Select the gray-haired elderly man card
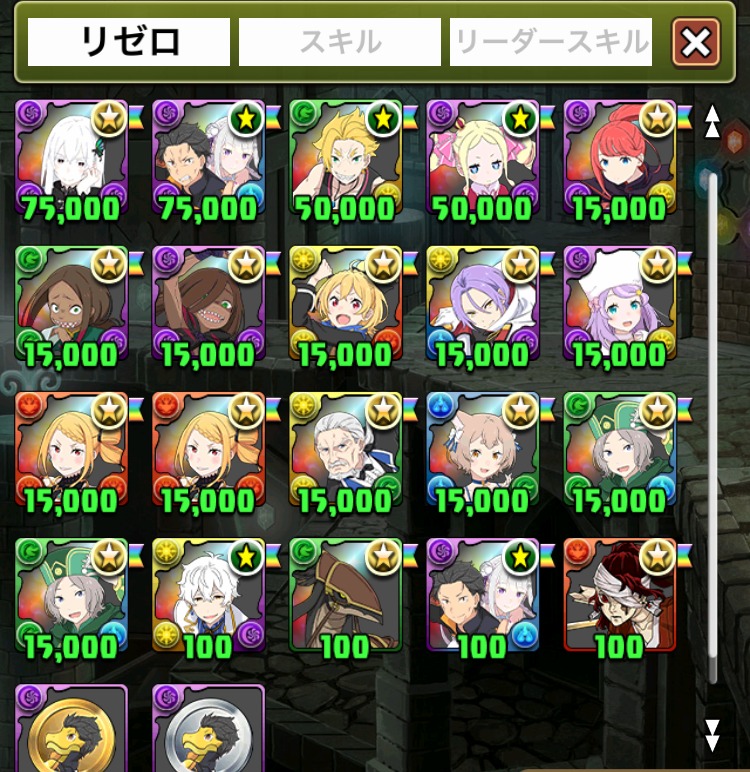Image resolution: width=750 pixels, height=772 pixels. pos(345,450)
